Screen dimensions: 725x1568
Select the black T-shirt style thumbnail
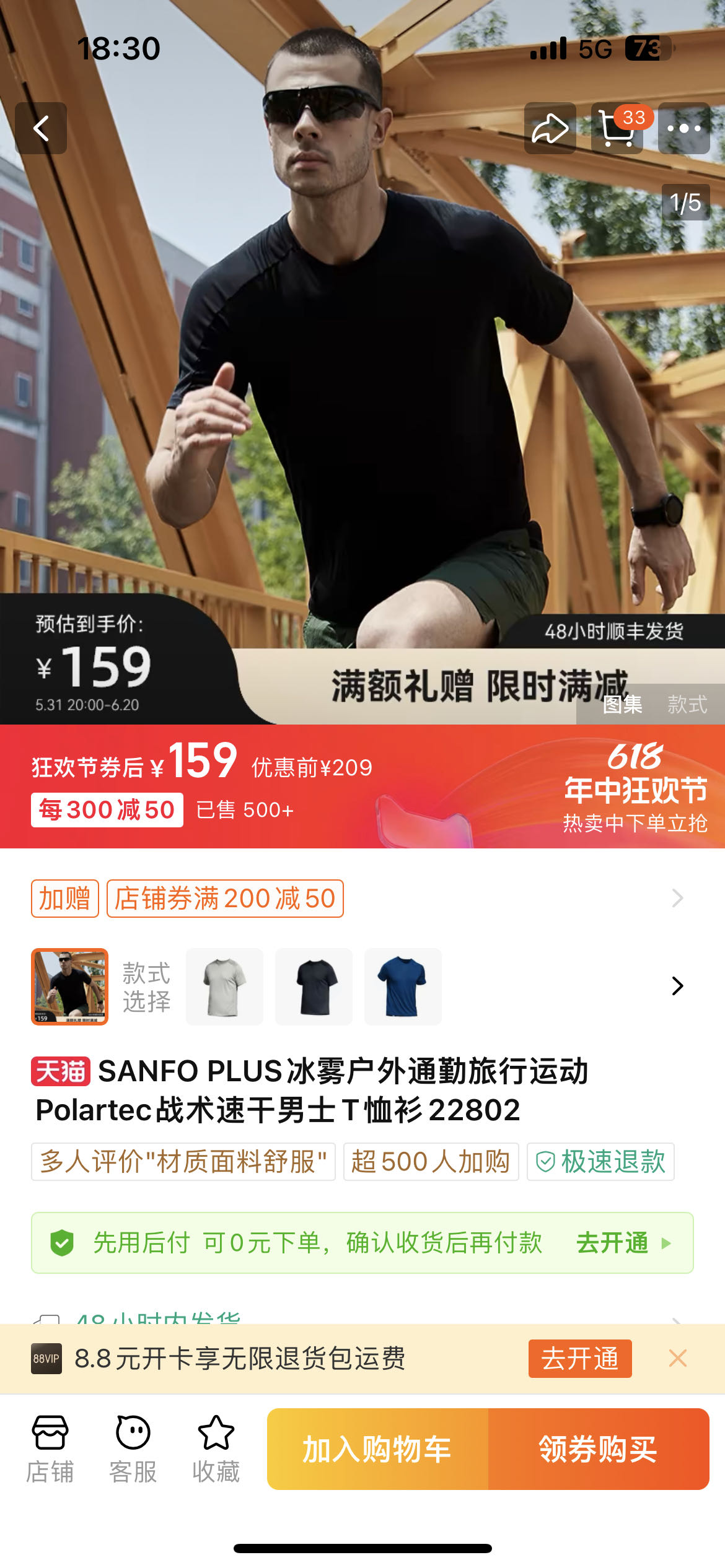tap(314, 987)
